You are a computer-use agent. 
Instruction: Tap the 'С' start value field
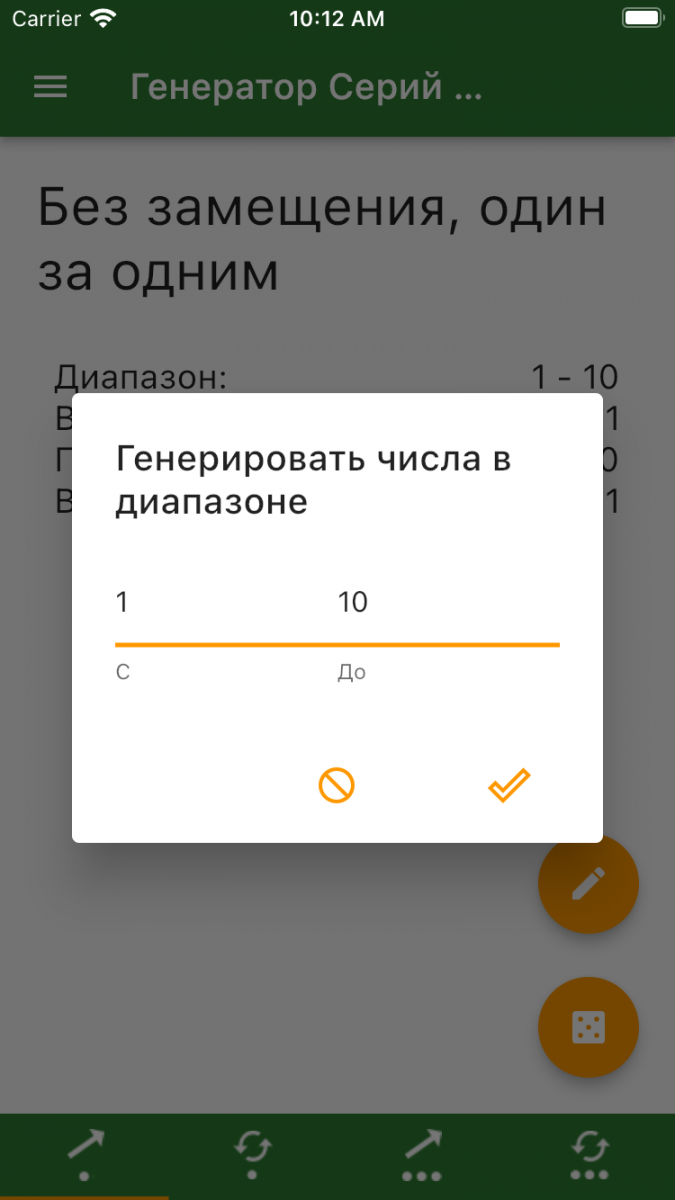coord(222,603)
